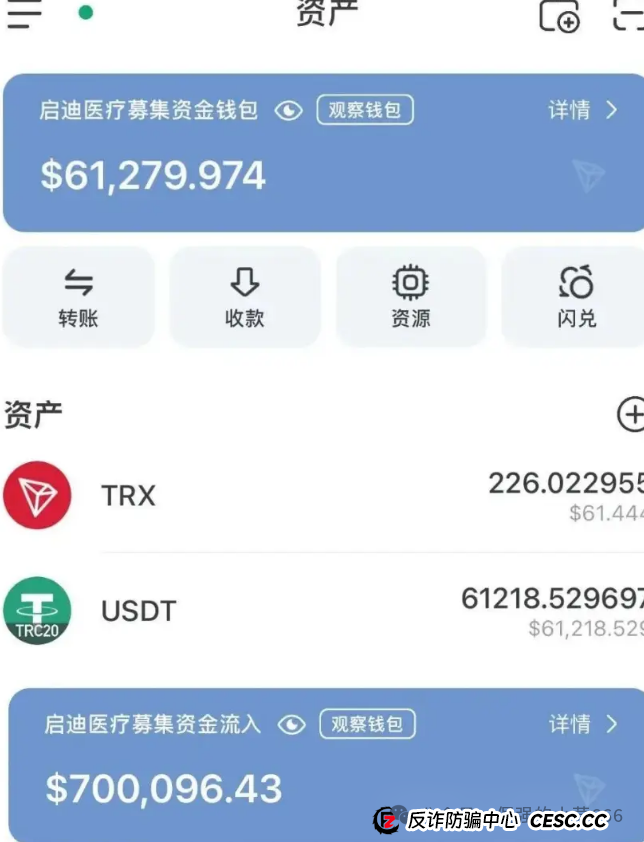644x842 pixels.
Task: Open the hamburger menu
Action: [24, 14]
